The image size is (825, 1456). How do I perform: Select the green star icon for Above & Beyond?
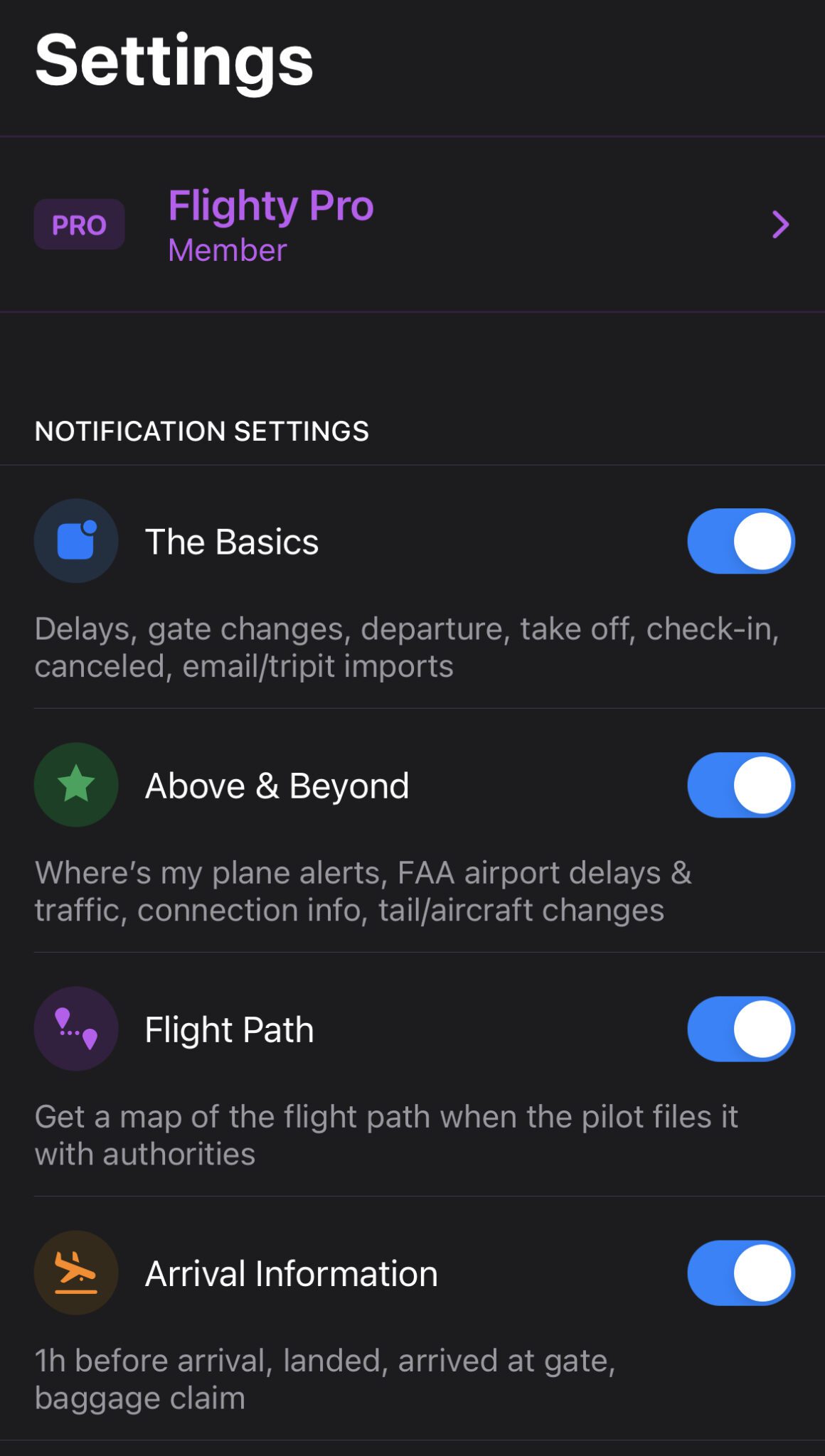[x=75, y=785]
